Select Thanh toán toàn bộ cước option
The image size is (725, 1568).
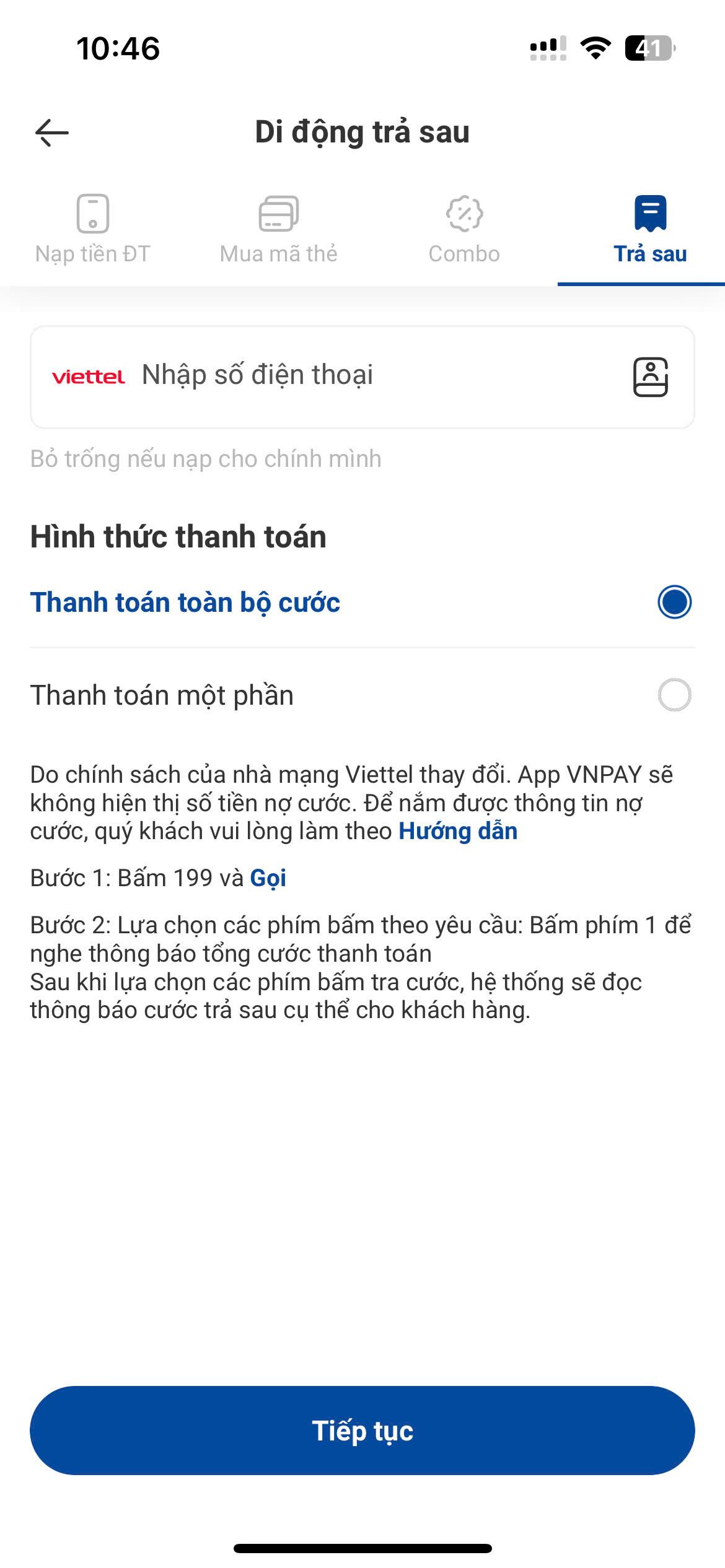tap(674, 602)
